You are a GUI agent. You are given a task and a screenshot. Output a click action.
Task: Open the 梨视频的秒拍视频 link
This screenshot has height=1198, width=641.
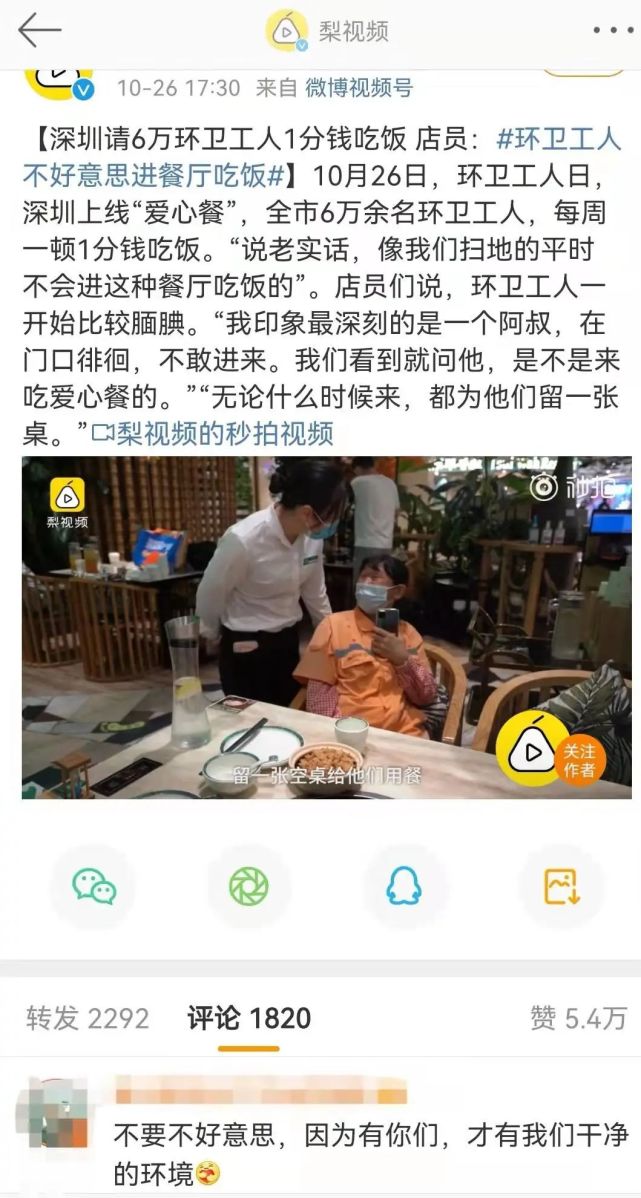coord(212,433)
